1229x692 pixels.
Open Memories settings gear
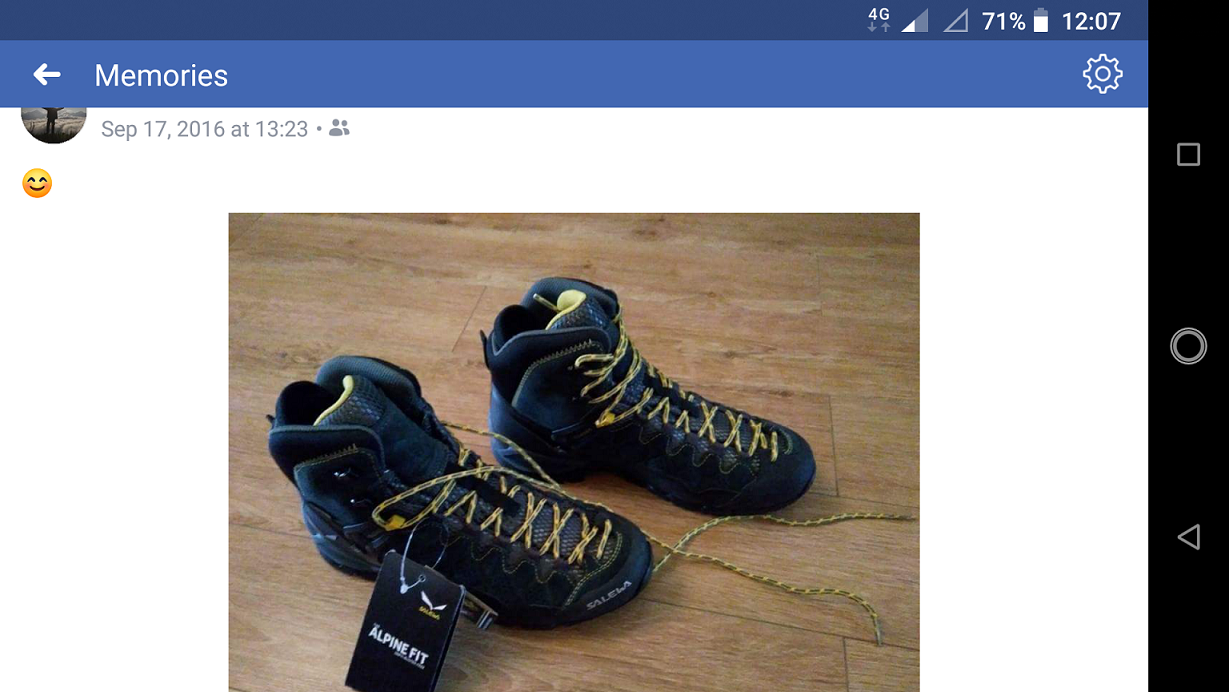pyautogui.click(x=1102, y=75)
